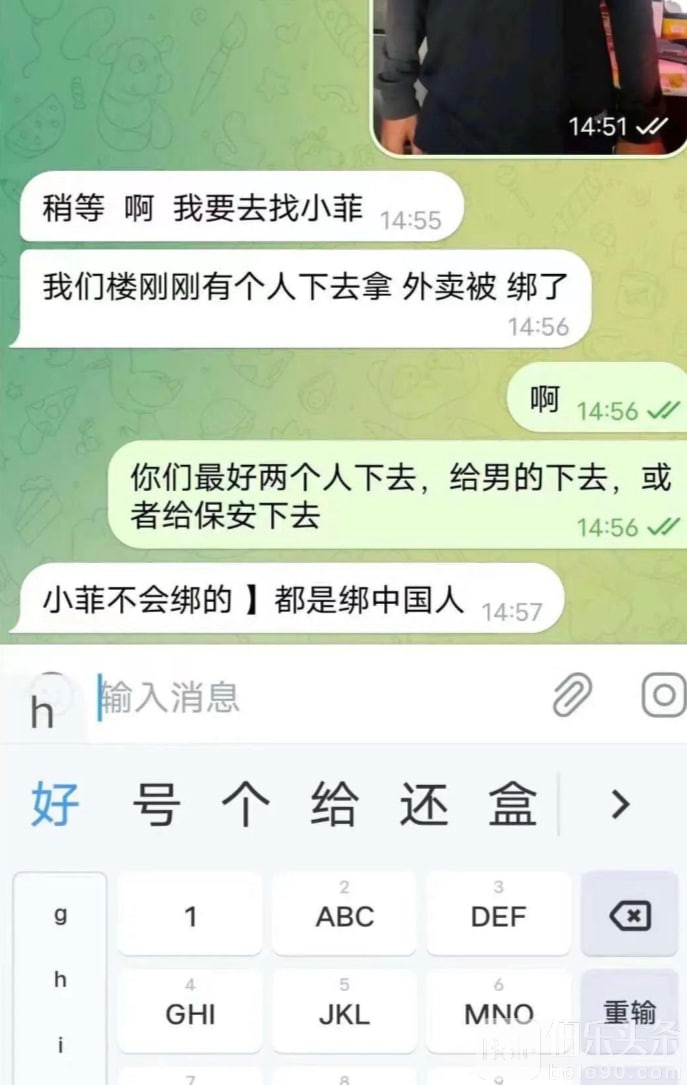Open the camera icon beside input
Viewport: 687px width, 1085px height.
(x=663, y=695)
